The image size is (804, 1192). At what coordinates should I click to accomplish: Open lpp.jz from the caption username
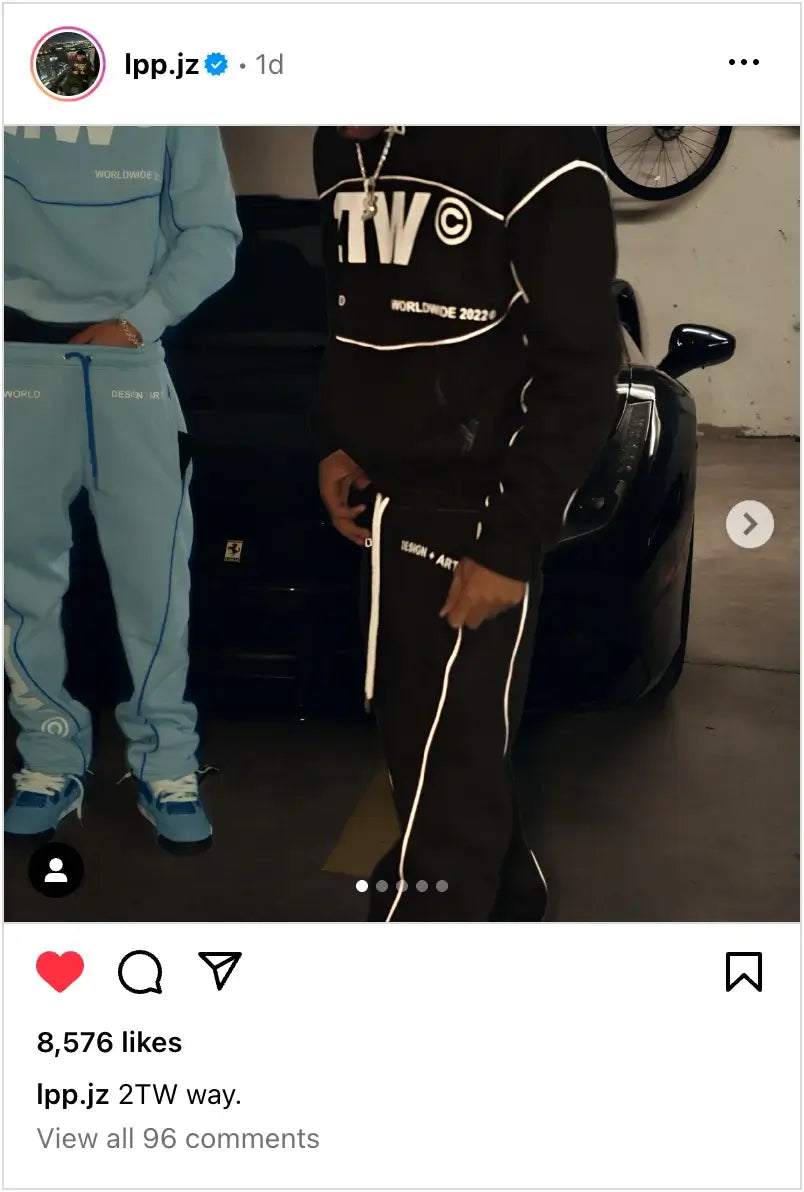point(73,1094)
